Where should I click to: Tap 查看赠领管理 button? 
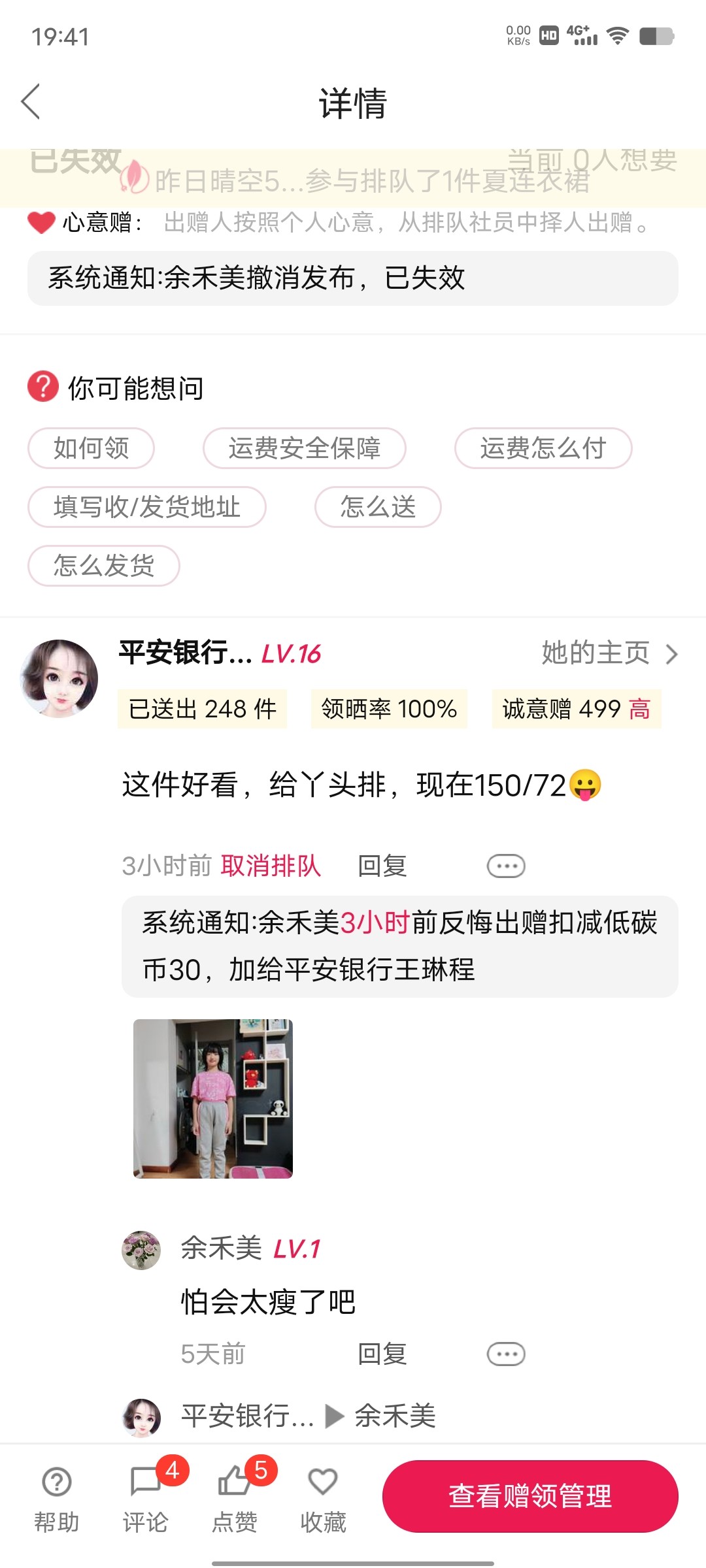click(x=530, y=1496)
